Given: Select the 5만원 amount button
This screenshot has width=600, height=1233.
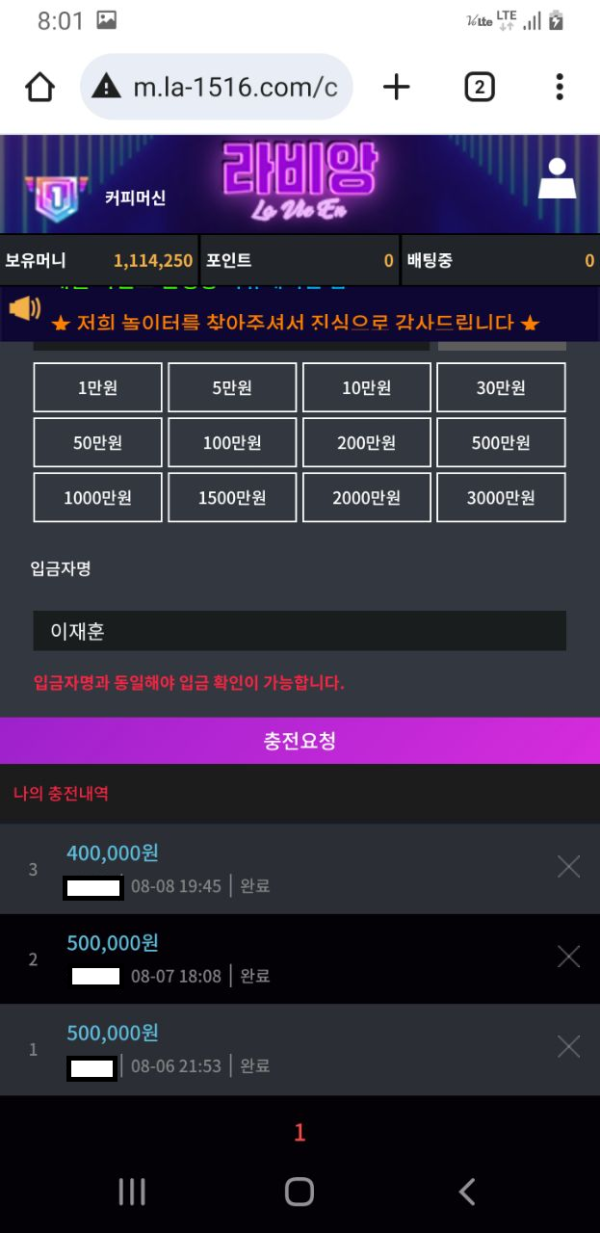Looking at the screenshot, I should coord(232,388).
